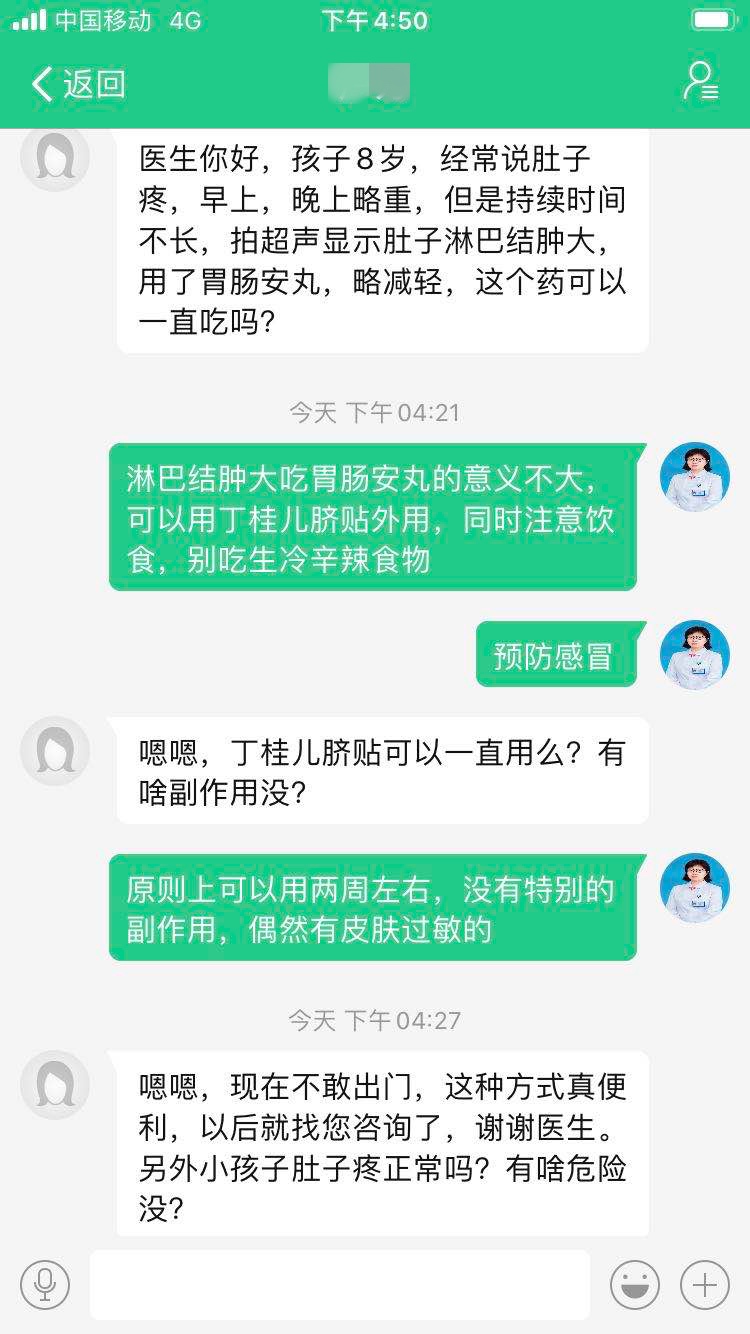Focus the message text field
The width and height of the screenshot is (750, 1334).
coord(339,1284)
